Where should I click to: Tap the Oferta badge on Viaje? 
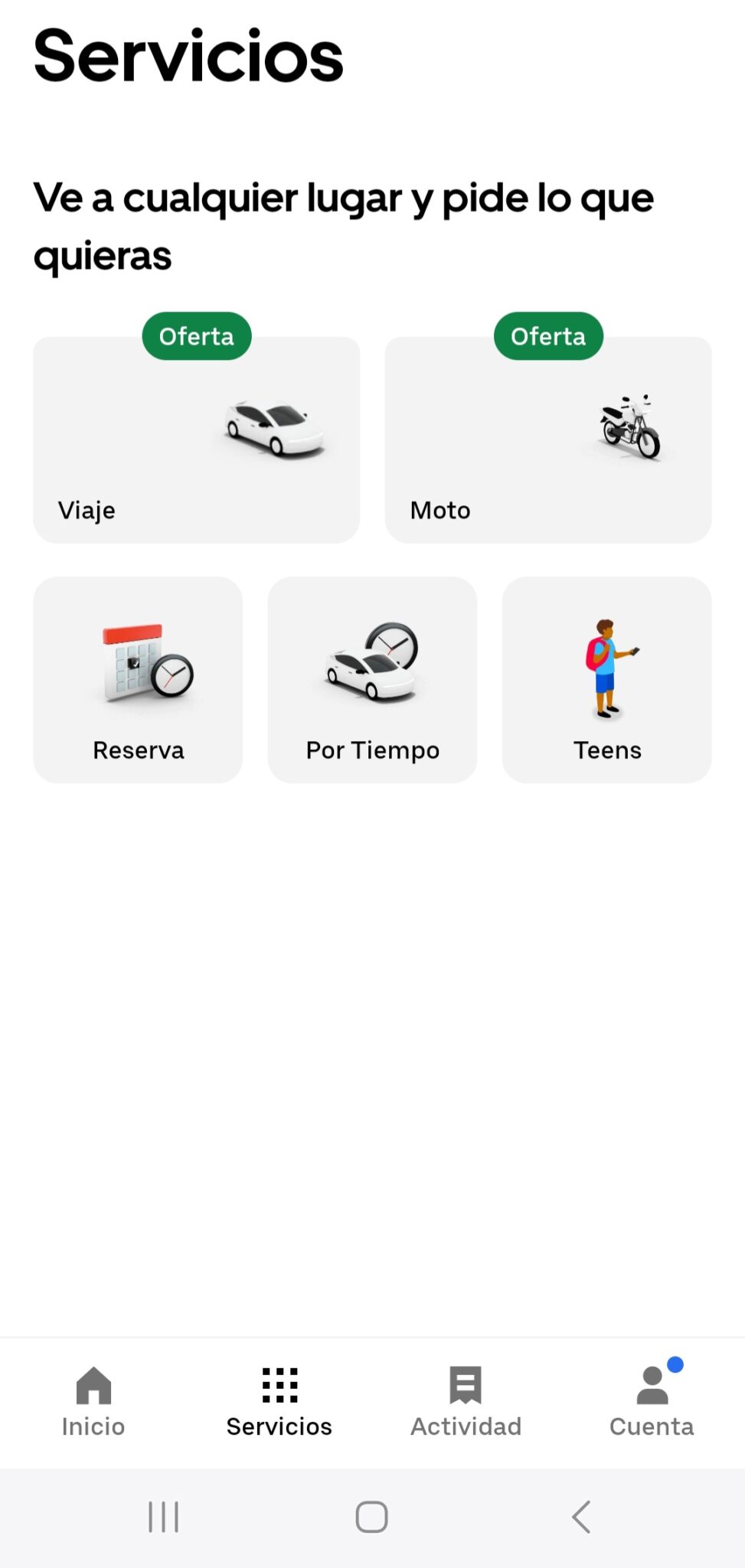click(197, 335)
